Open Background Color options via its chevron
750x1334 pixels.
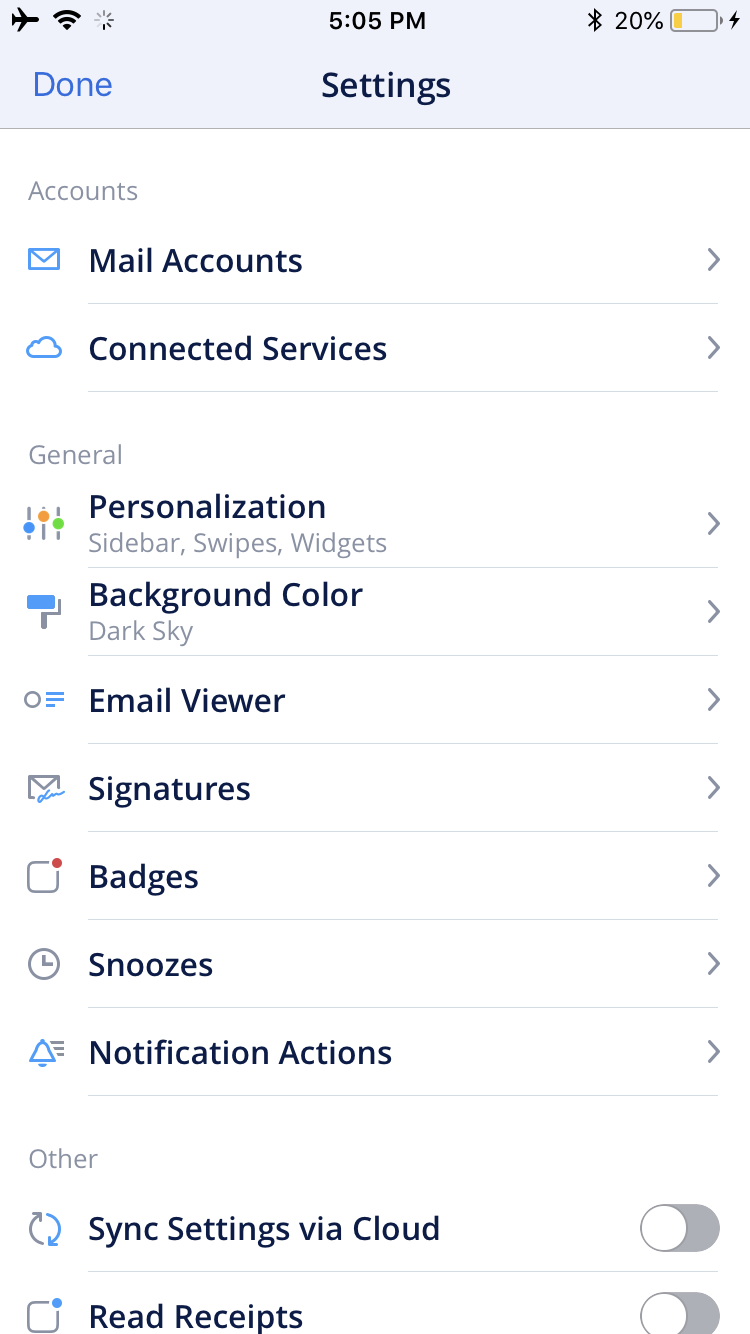(x=713, y=610)
